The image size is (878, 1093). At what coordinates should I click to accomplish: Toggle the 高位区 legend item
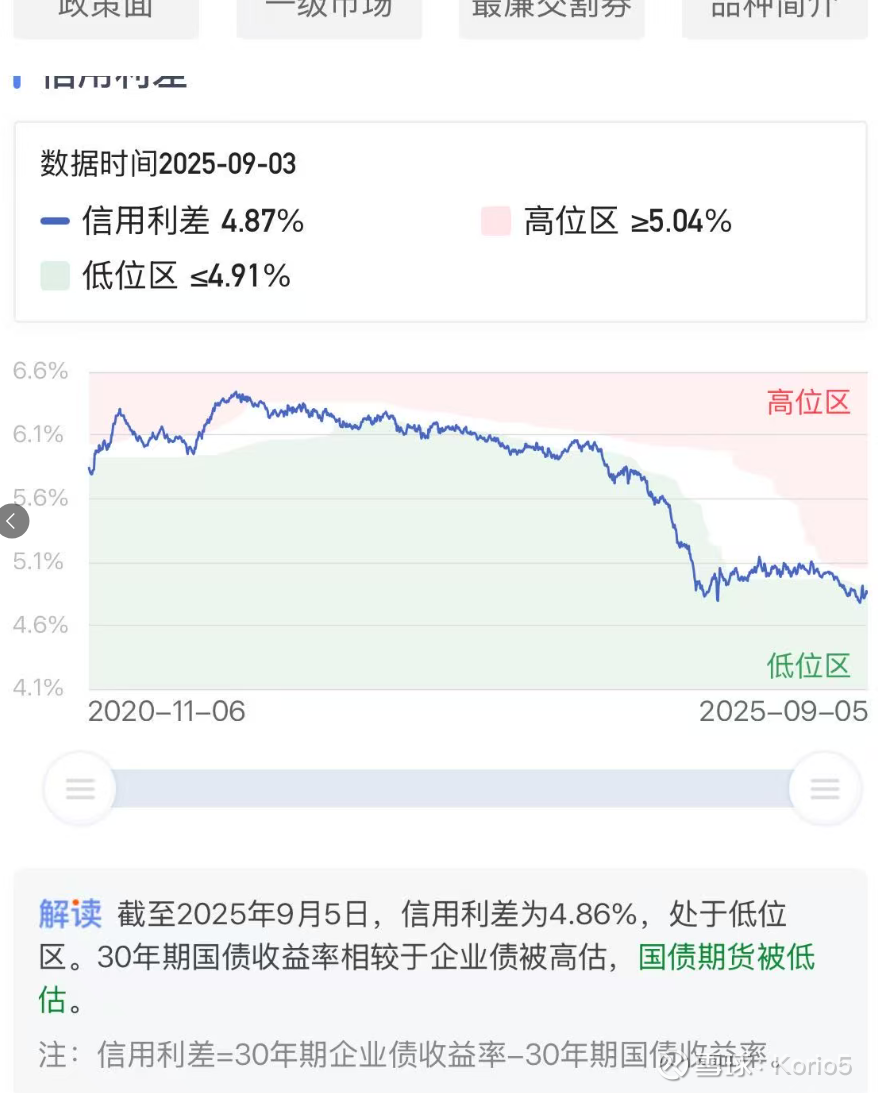pyautogui.click(x=606, y=221)
